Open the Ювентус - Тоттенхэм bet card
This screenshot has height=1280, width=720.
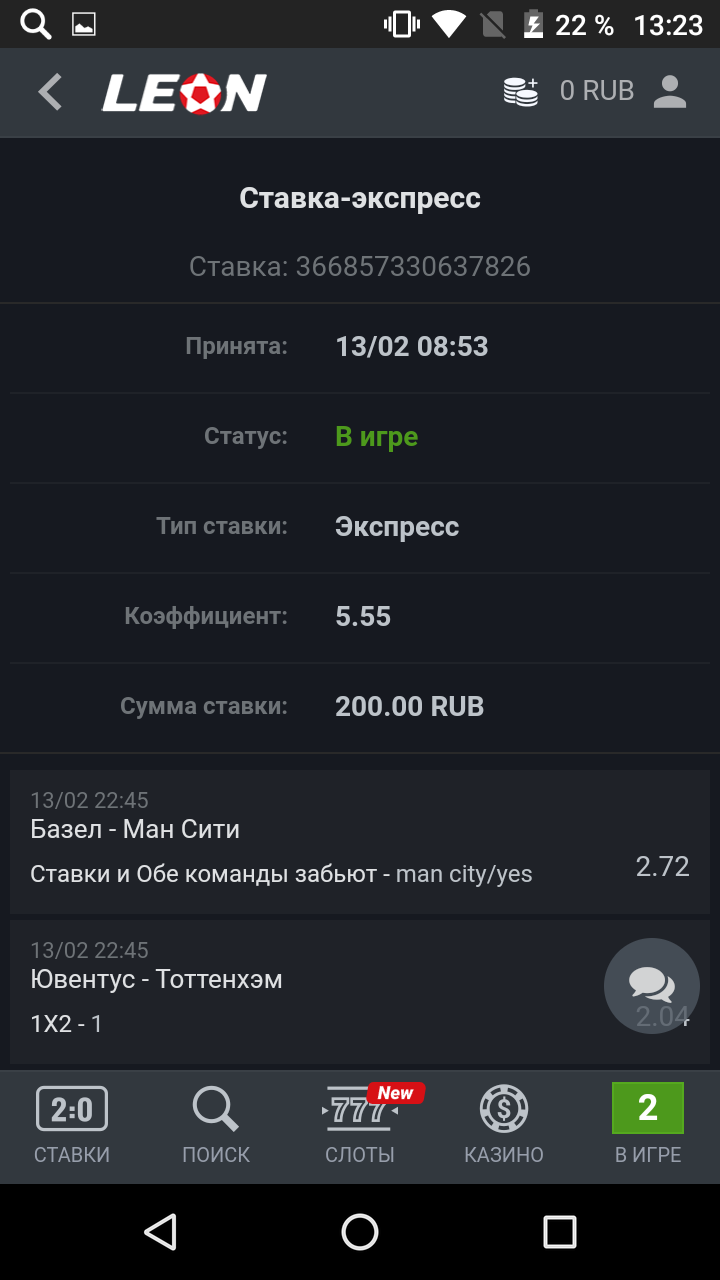click(300, 991)
